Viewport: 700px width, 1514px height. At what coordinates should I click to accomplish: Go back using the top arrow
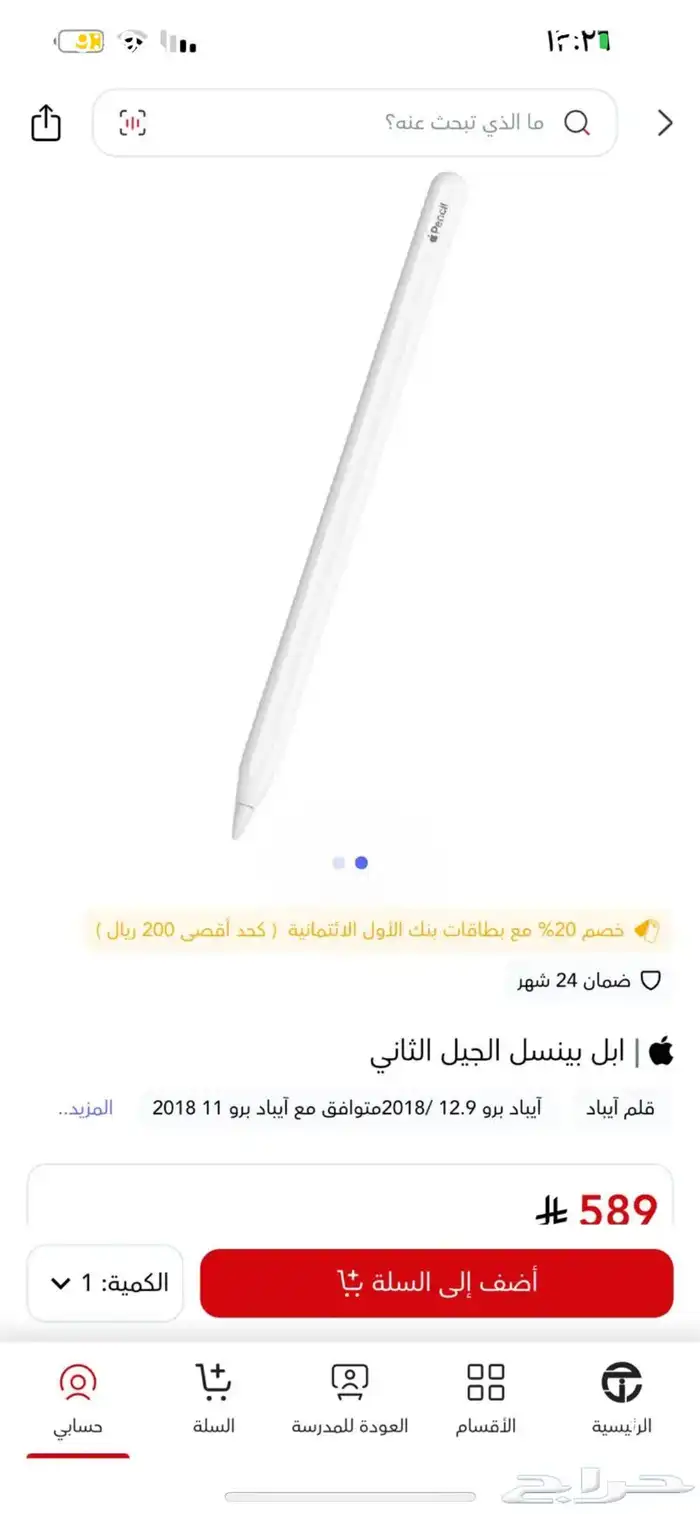pyautogui.click(x=665, y=123)
